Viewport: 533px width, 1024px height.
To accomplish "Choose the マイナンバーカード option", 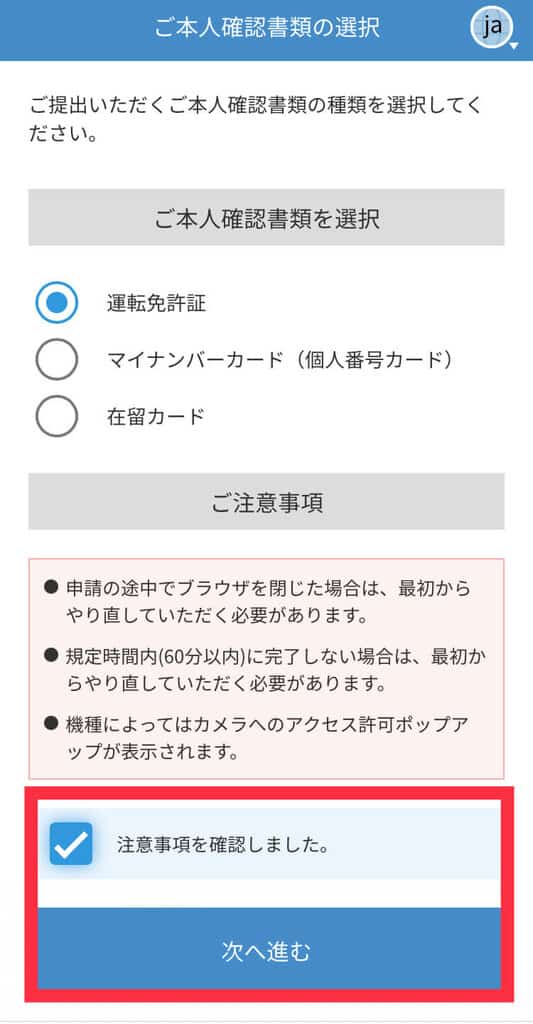I will tap(57, 359).
